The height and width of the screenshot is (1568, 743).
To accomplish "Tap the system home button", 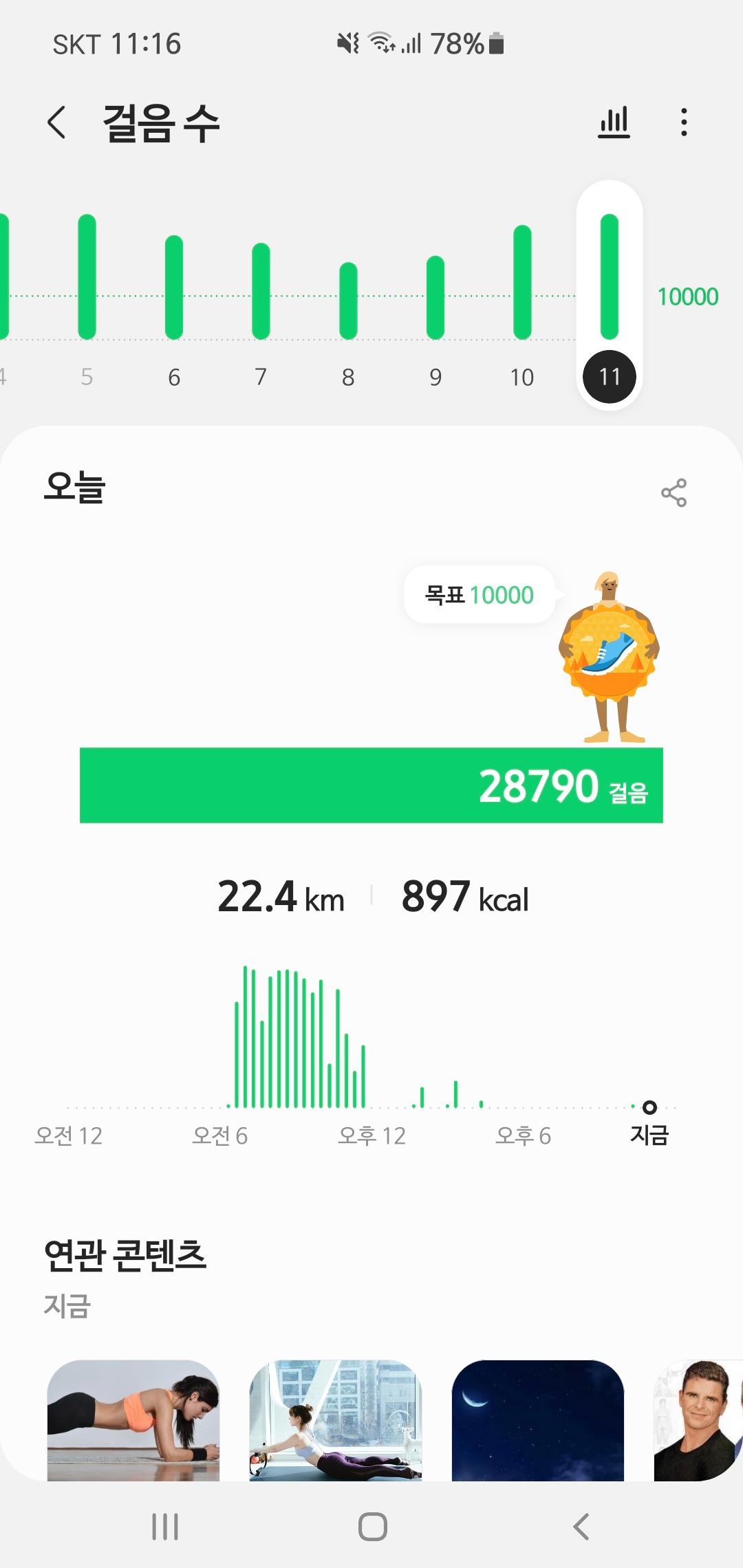I will [x=372, y=1527].
